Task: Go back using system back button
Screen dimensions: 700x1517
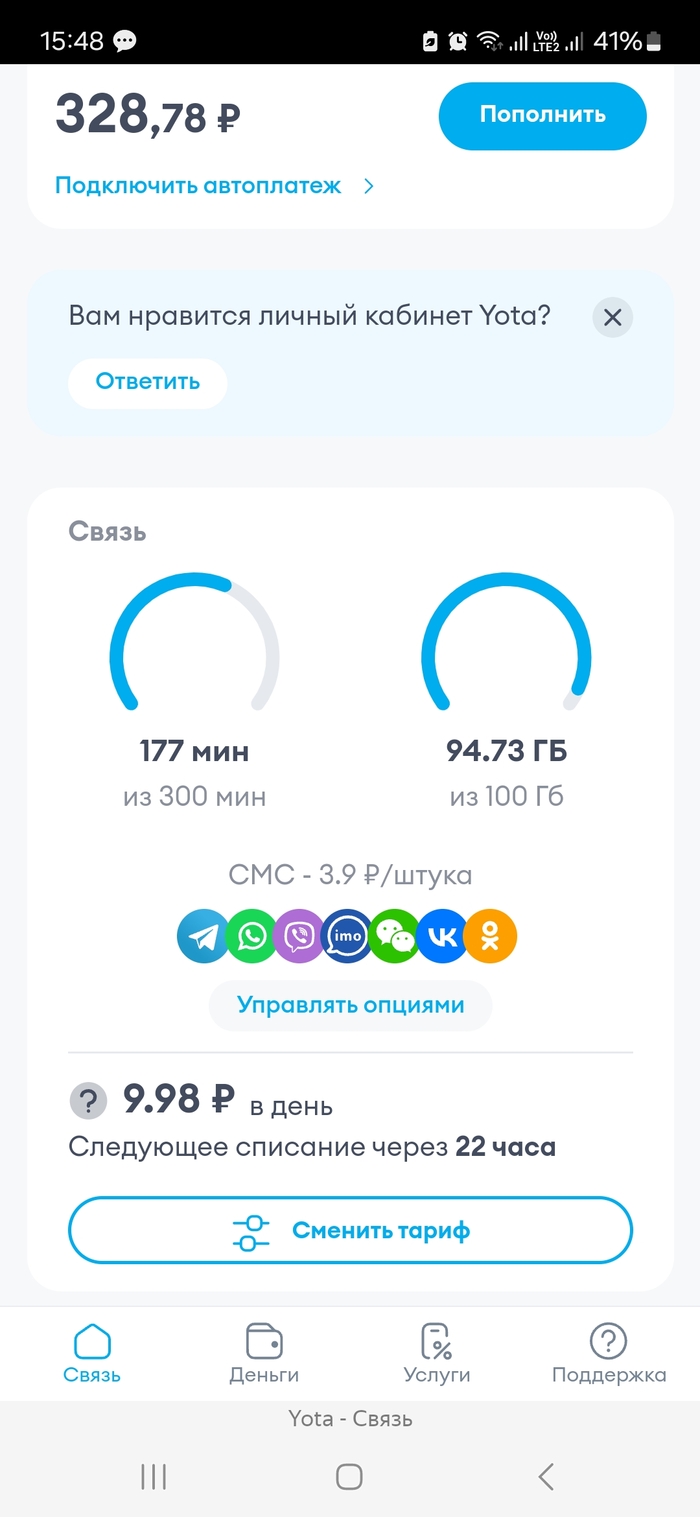Action: (x=546, y=1476)
